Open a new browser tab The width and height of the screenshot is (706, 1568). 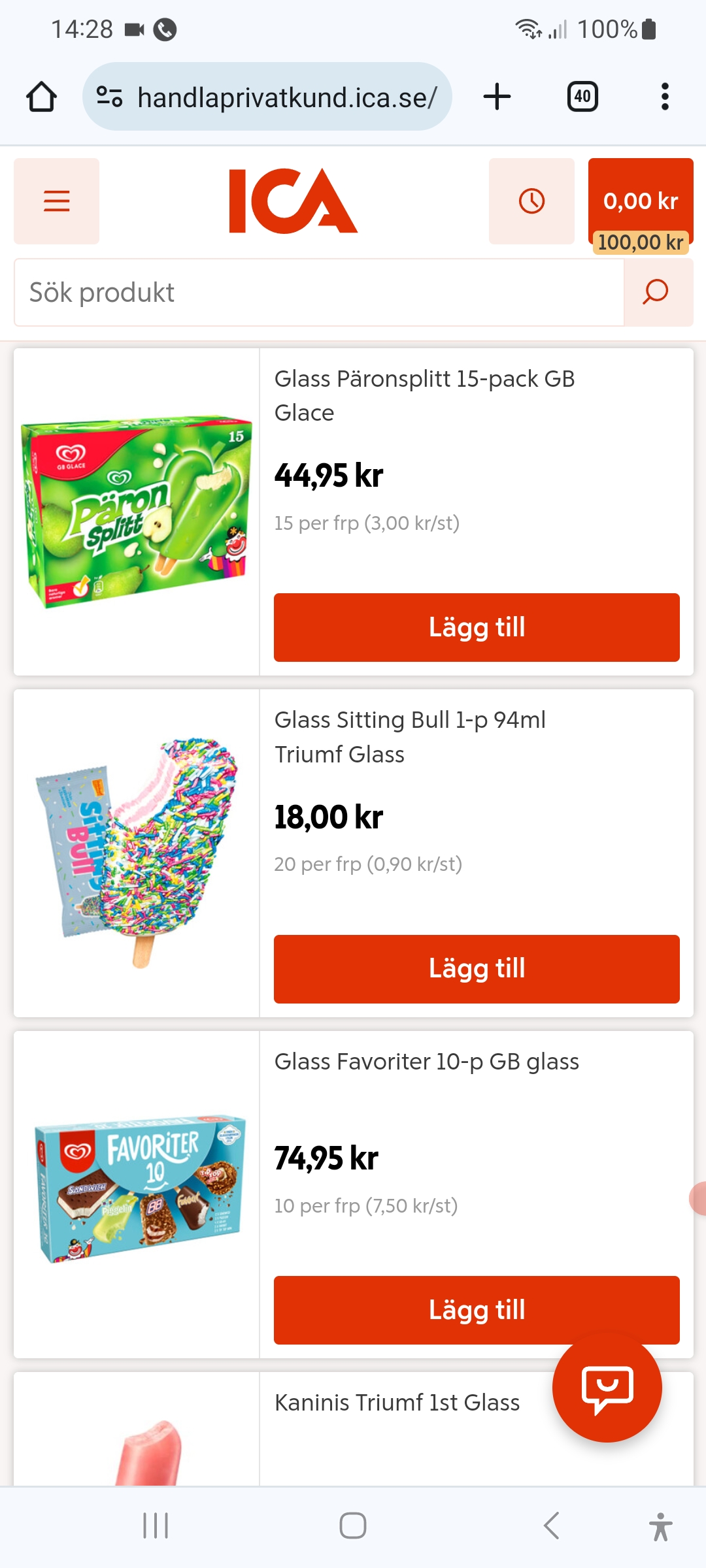click(497, 97)
